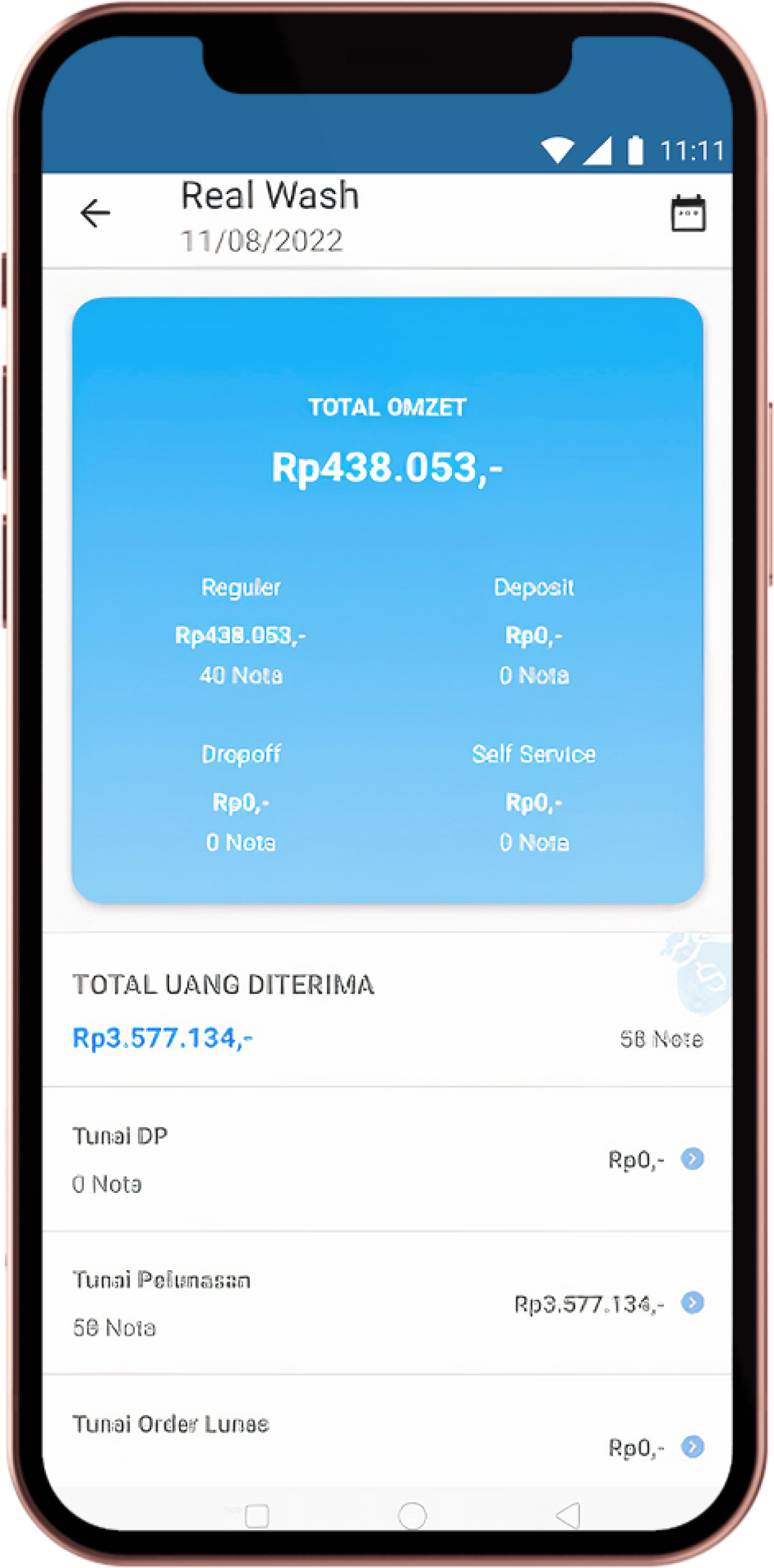Open Tunai Order Lunas details
The image size is (774, 1568).
(x=692, y=1446)
